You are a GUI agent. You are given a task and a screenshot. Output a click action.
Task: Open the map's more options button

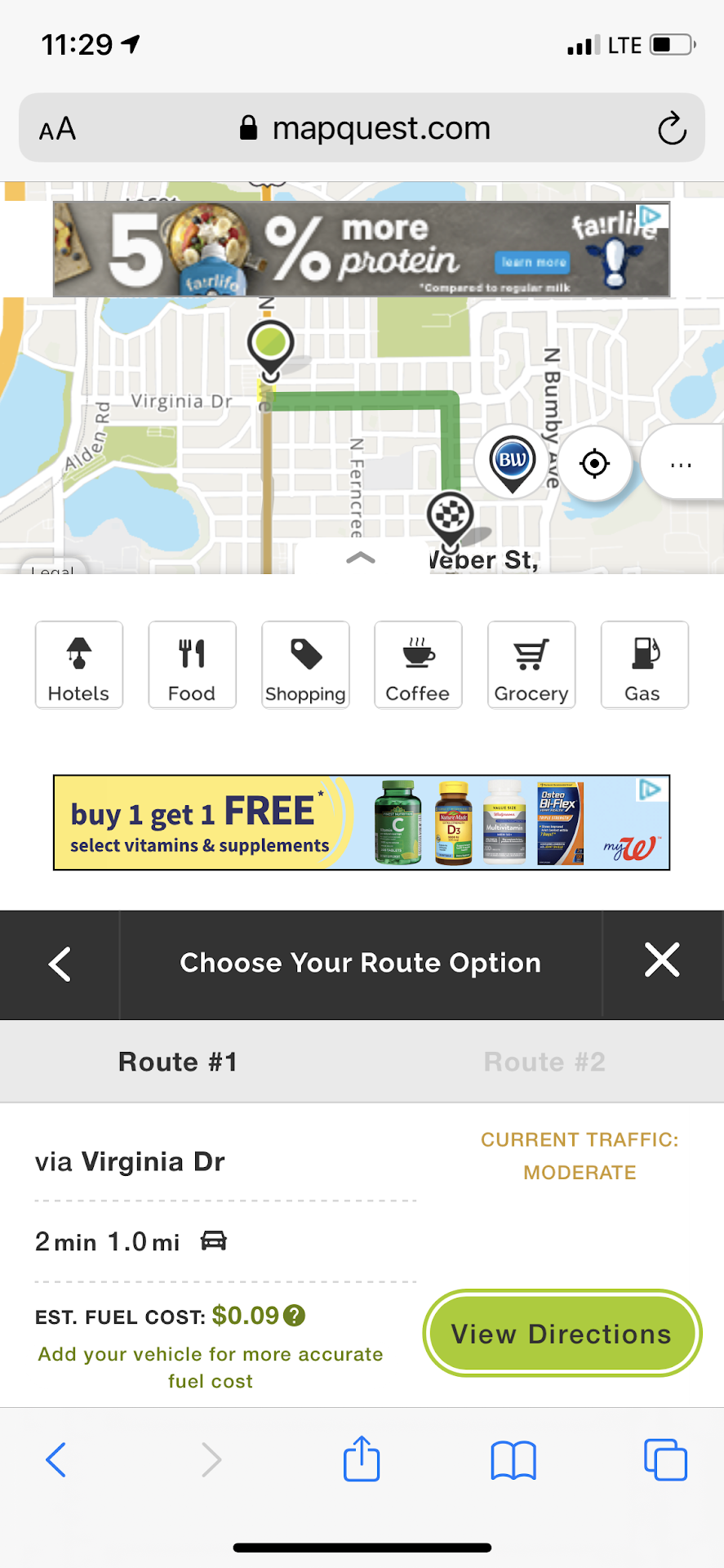point(682,464)
